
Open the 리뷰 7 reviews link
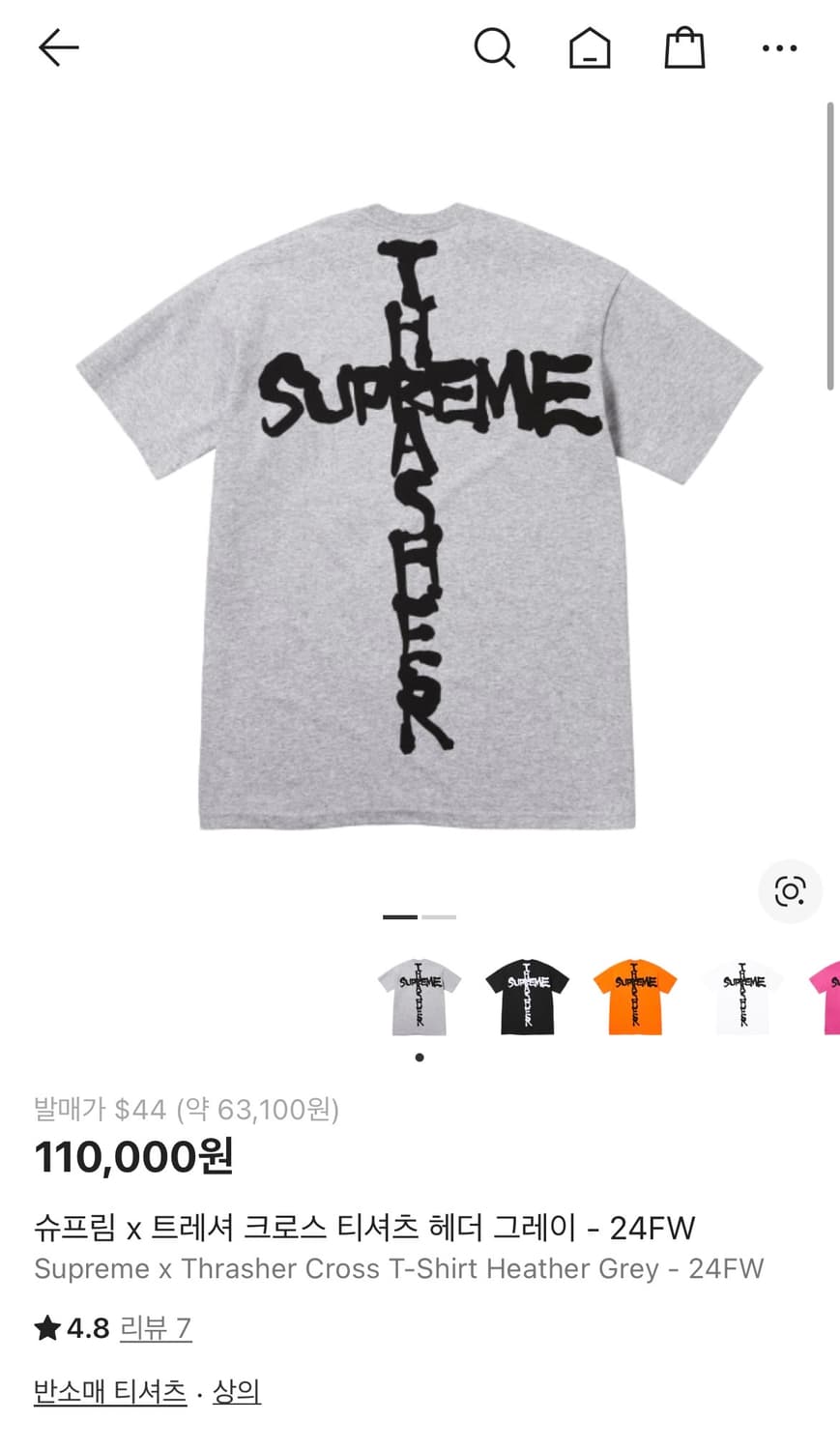[x=155, y=1328]
